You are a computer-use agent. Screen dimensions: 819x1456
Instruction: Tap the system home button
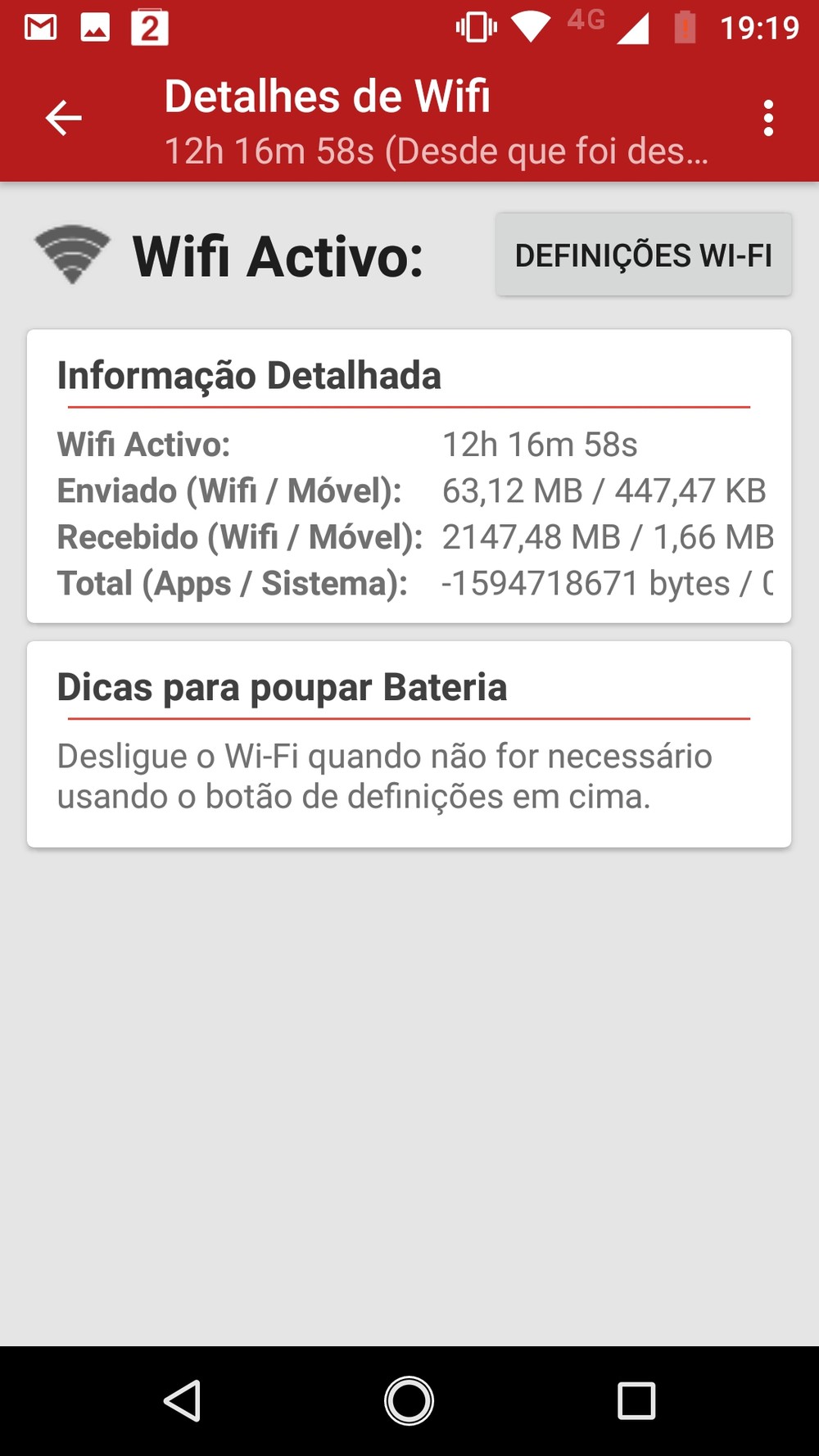point(409,1400)
